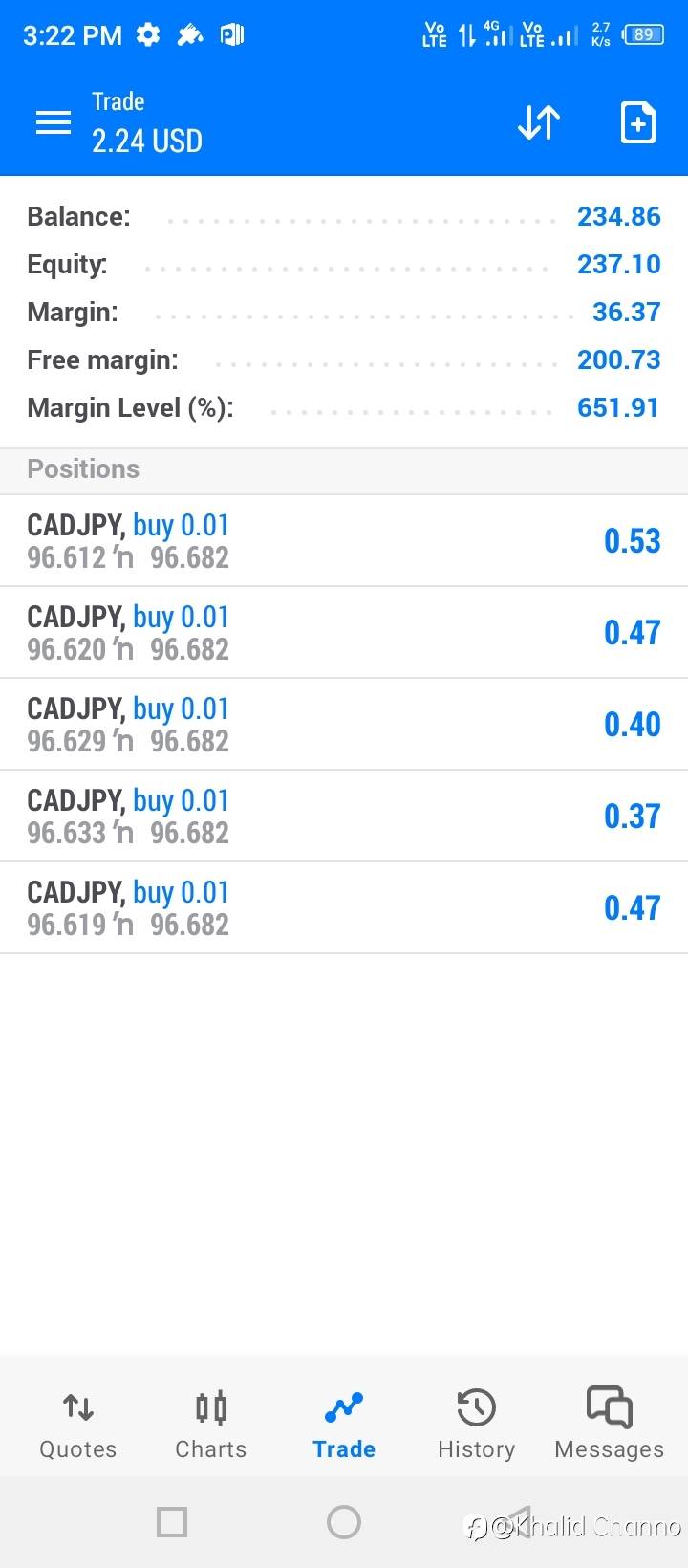Image resolution: width=688 pixels, height=1568 pixels.
Task: Tap the sort positions arrows icon
Action: click(x=538, y=122)
